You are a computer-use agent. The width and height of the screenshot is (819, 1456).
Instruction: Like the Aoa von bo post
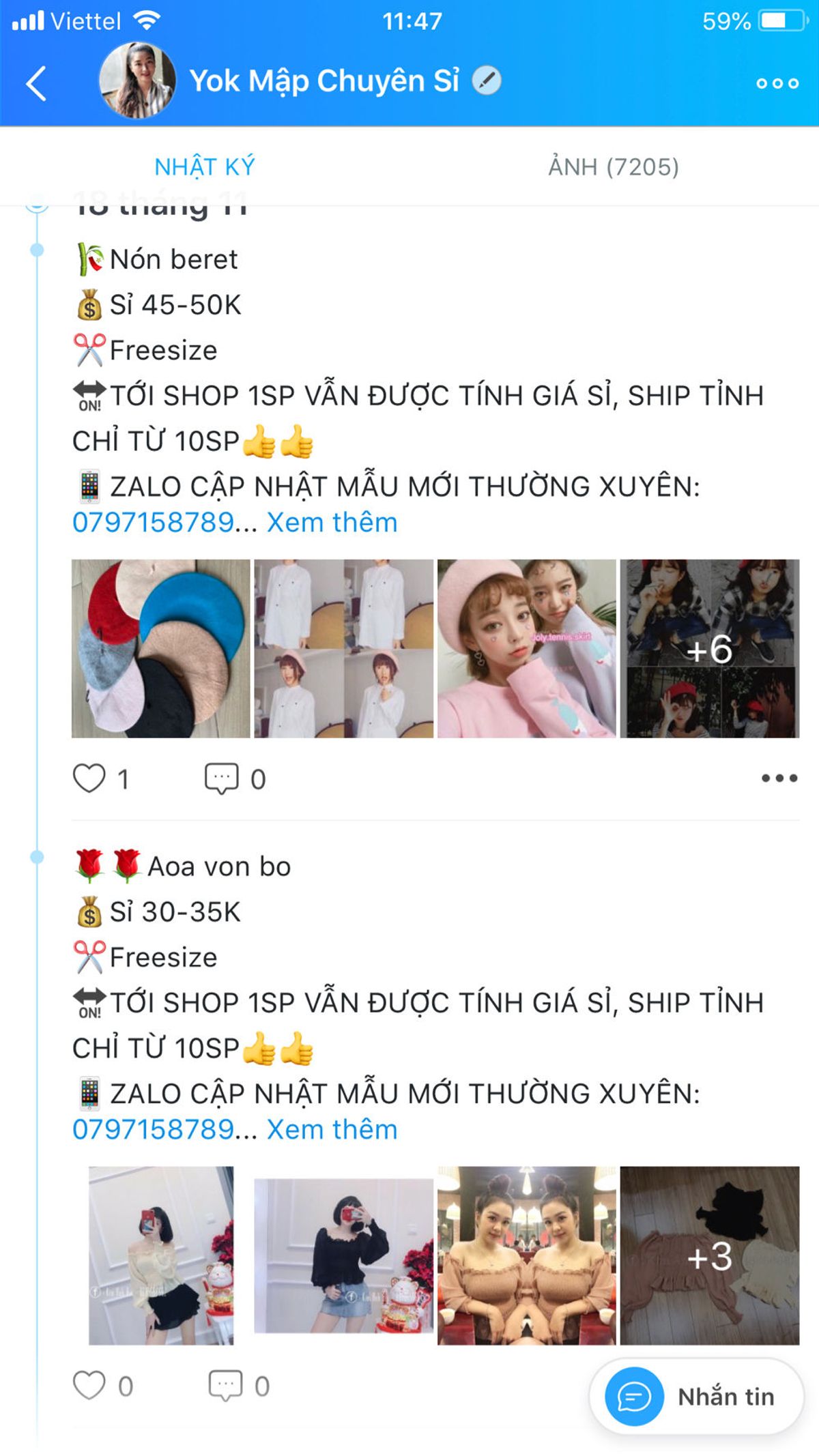(89, 1386)
